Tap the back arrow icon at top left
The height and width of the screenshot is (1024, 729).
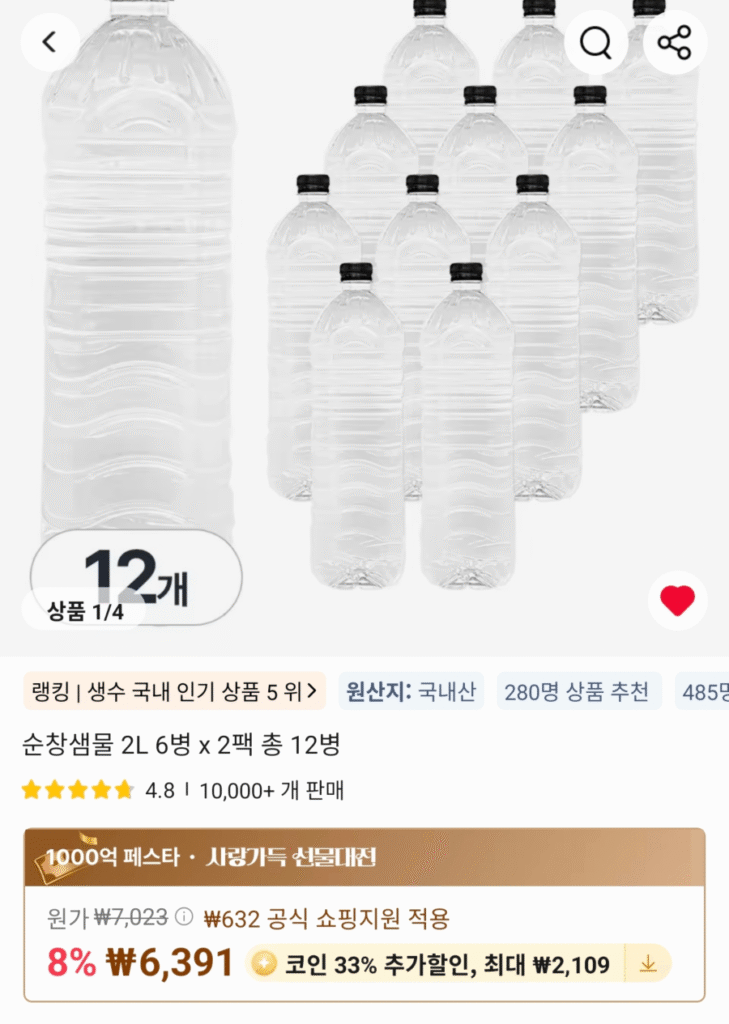49,42
